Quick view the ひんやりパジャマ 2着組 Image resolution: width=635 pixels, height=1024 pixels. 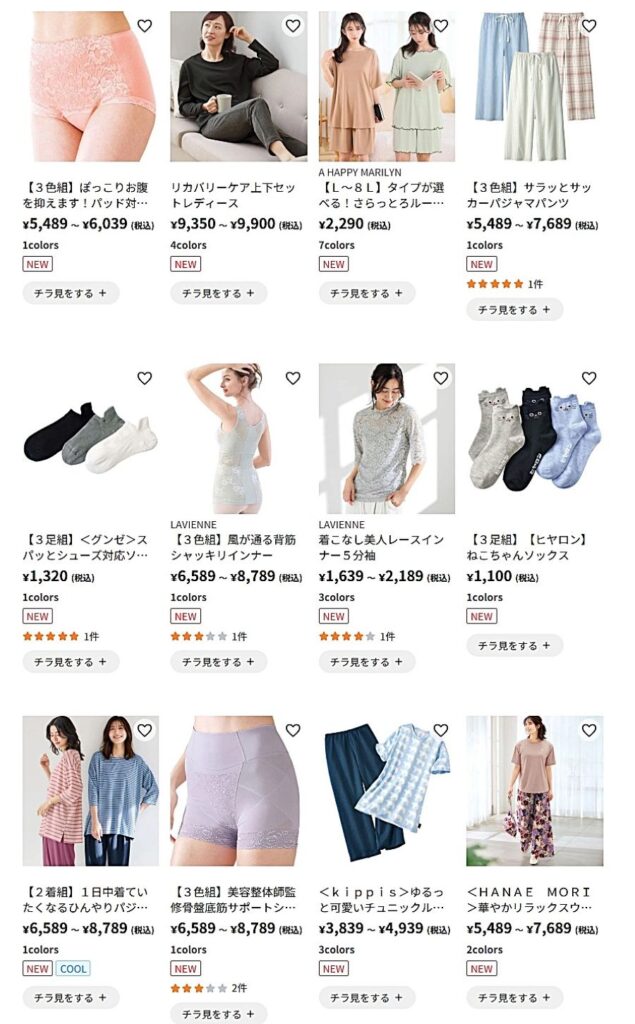[71, 997]
